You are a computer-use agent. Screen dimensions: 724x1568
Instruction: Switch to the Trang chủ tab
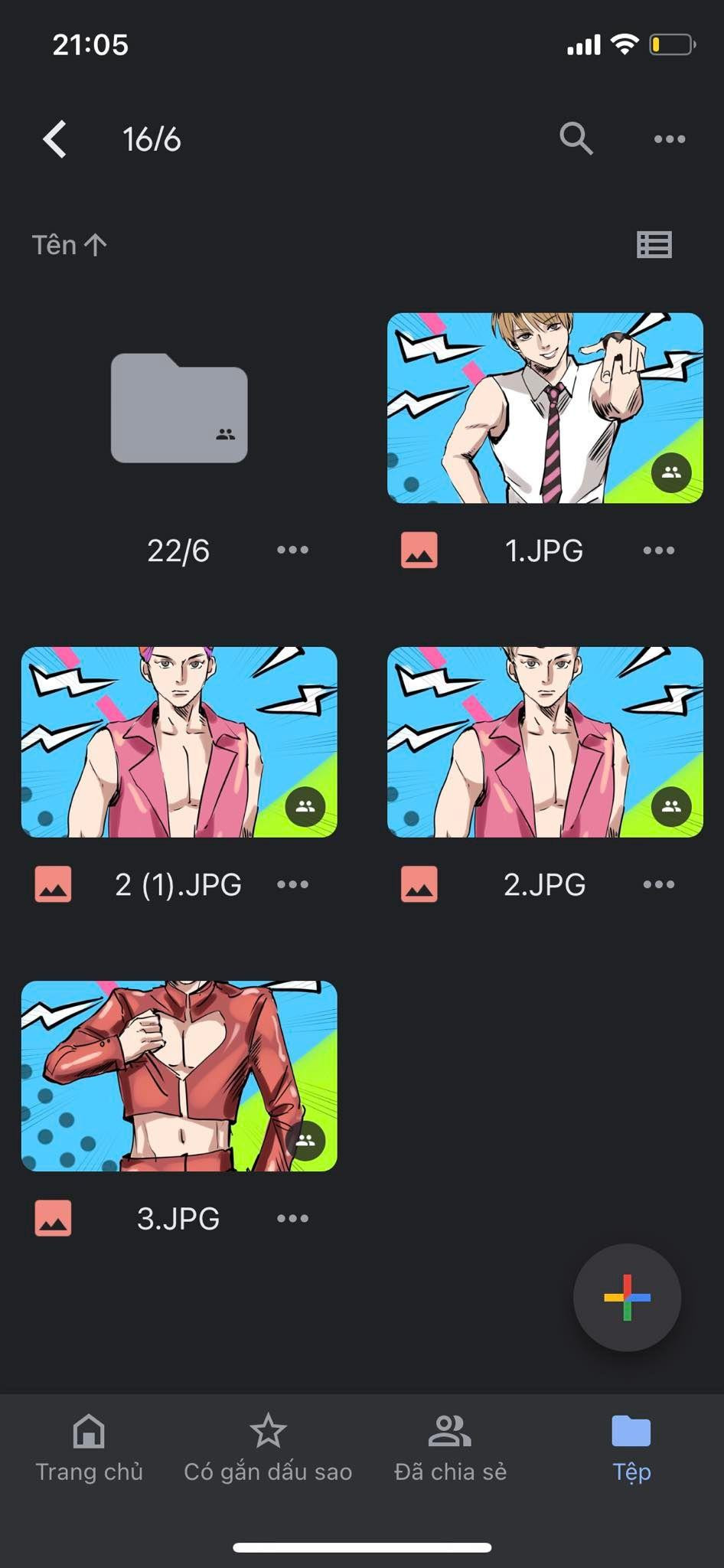pos(89,1447)
